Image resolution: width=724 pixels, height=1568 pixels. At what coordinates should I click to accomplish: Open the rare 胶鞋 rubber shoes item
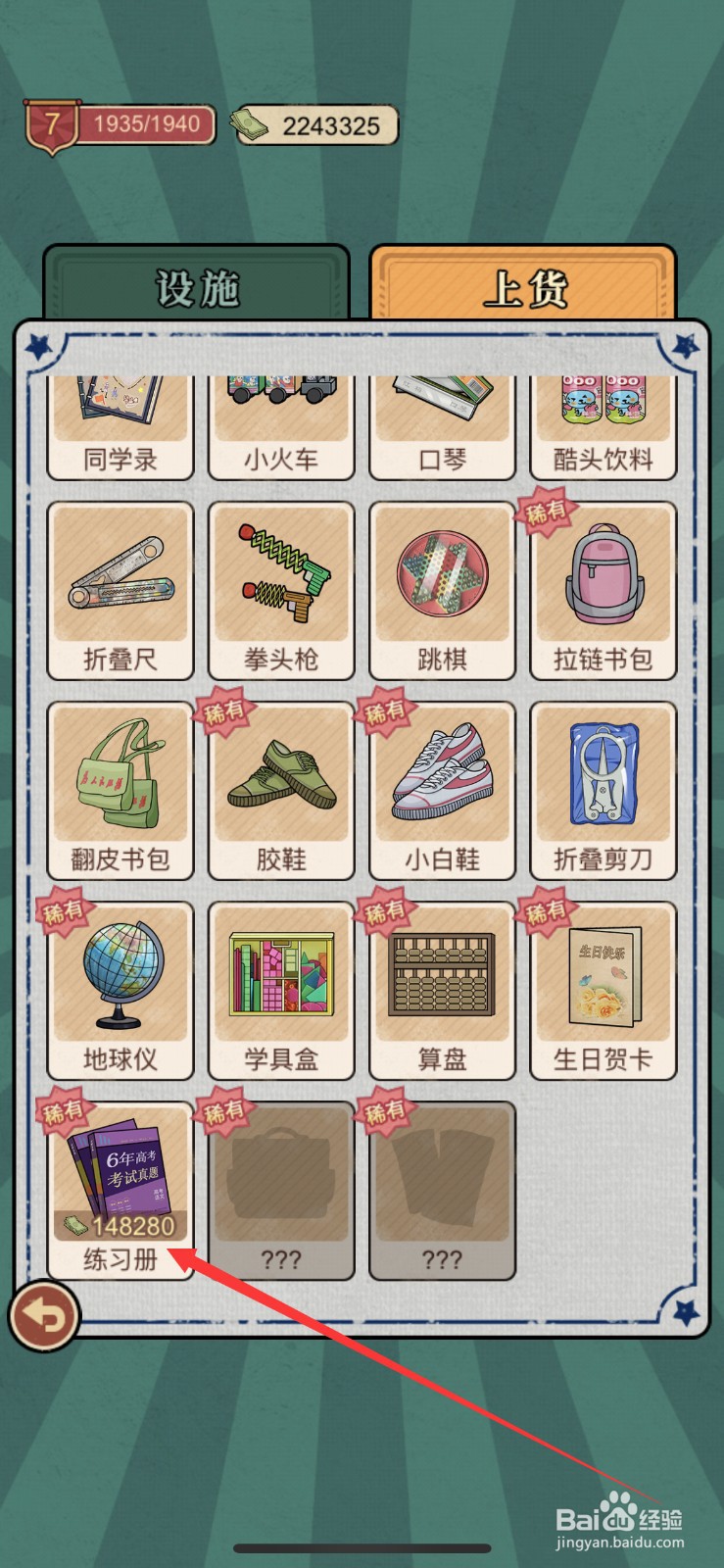(x=280, y=779)
